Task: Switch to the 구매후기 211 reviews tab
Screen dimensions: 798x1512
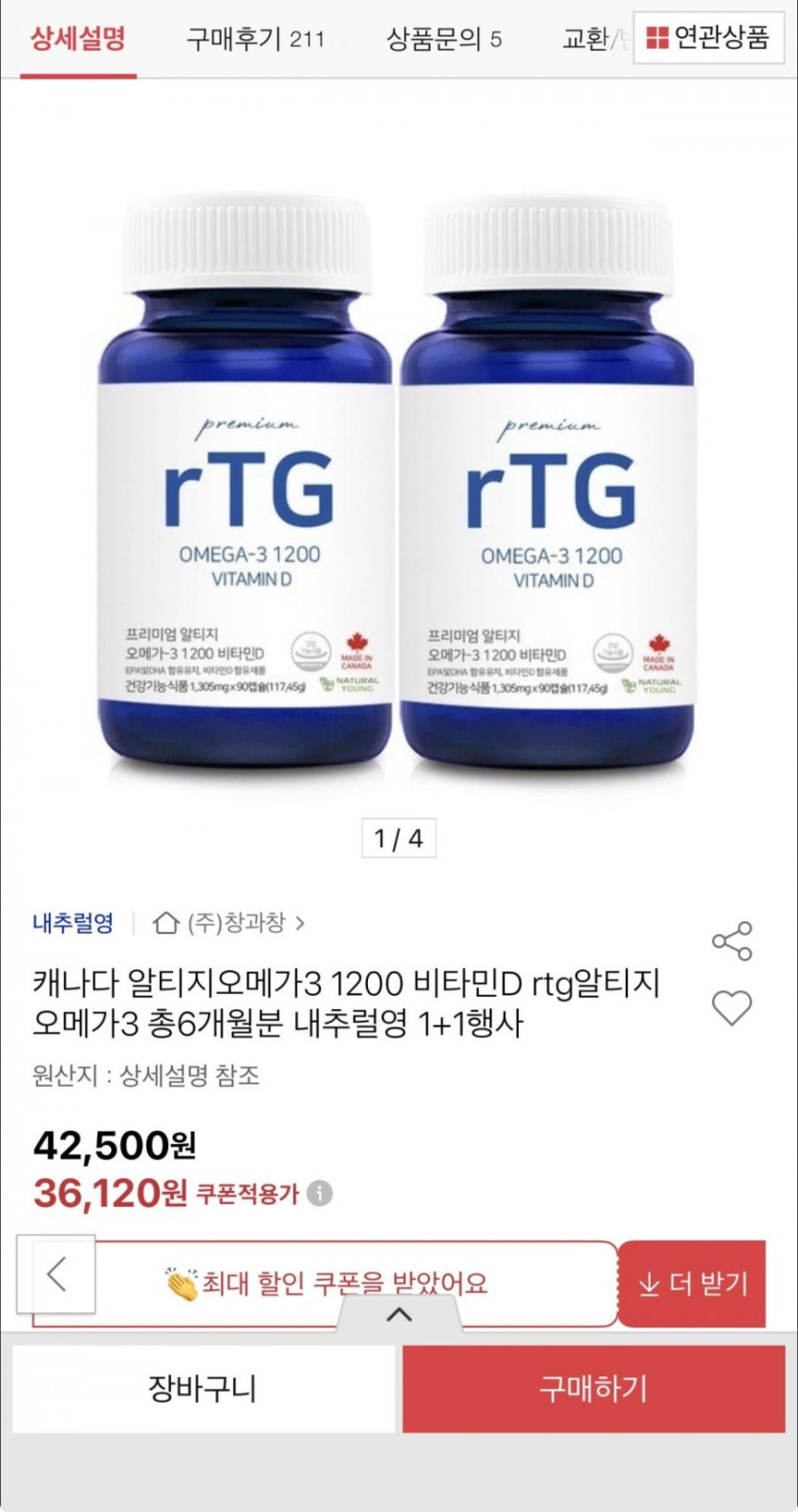Action: click(255, 39)
